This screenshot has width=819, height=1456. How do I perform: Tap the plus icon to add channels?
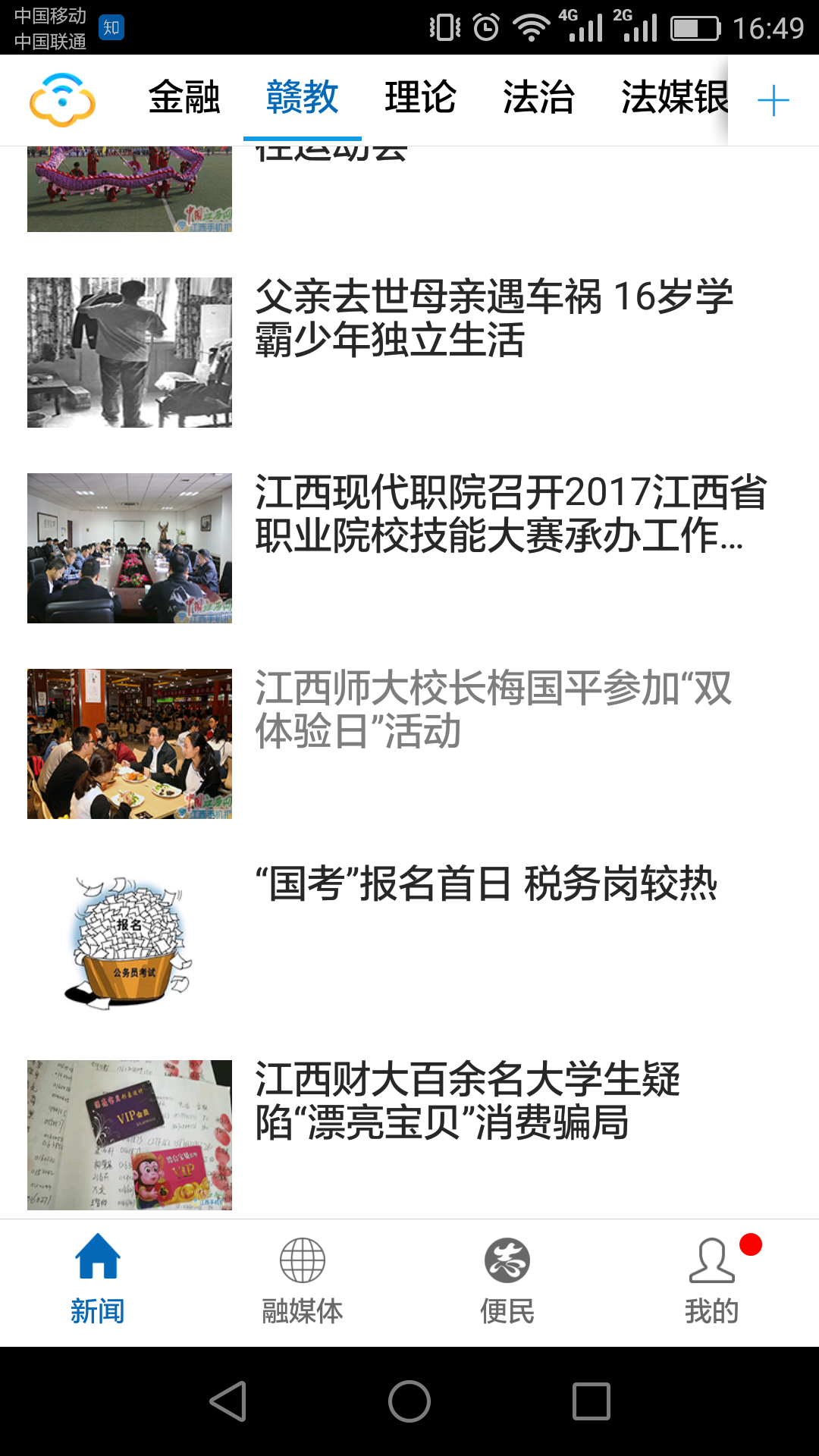tap(773, 100)
